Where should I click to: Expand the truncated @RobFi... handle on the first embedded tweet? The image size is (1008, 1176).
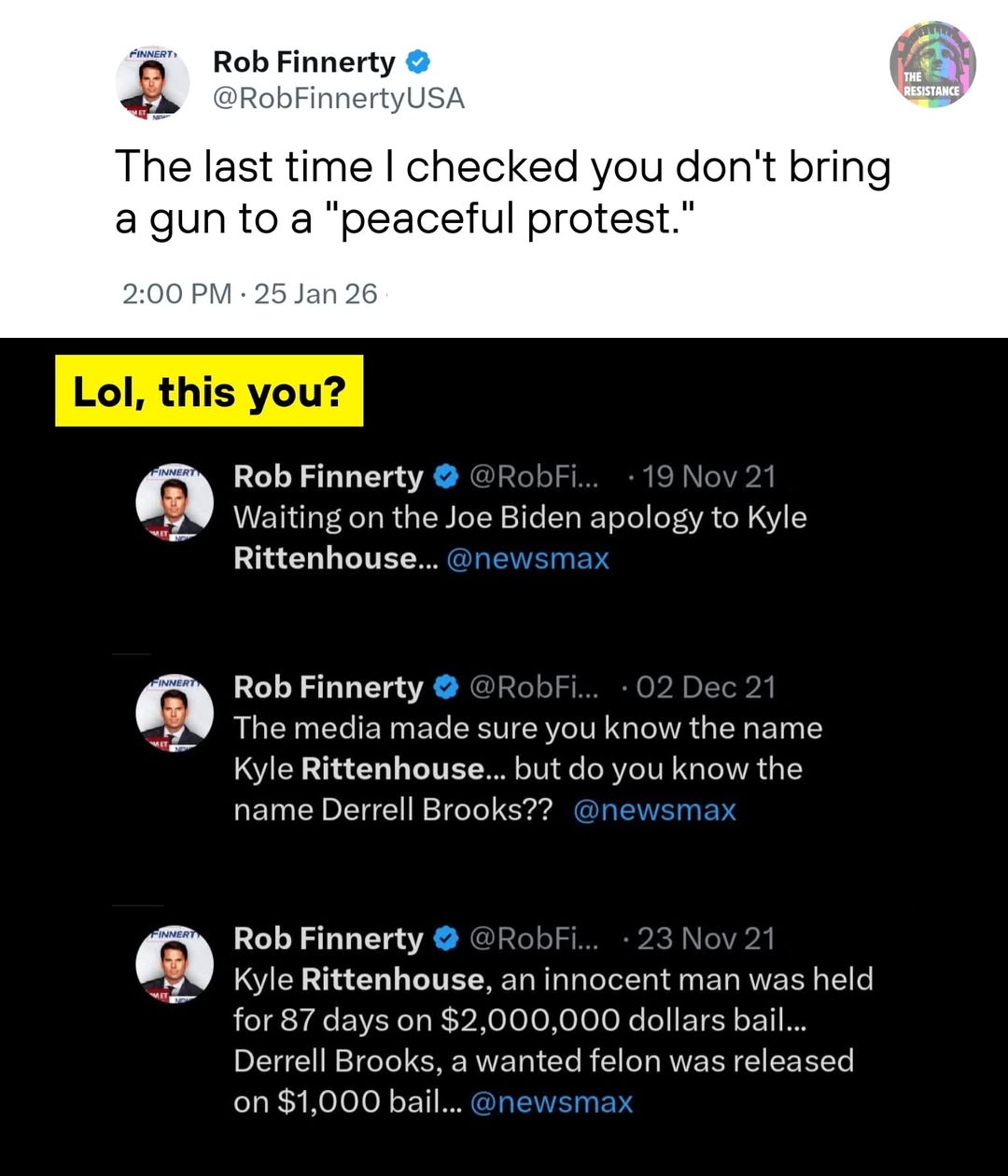pyautogui.click(x=537, y=476)
